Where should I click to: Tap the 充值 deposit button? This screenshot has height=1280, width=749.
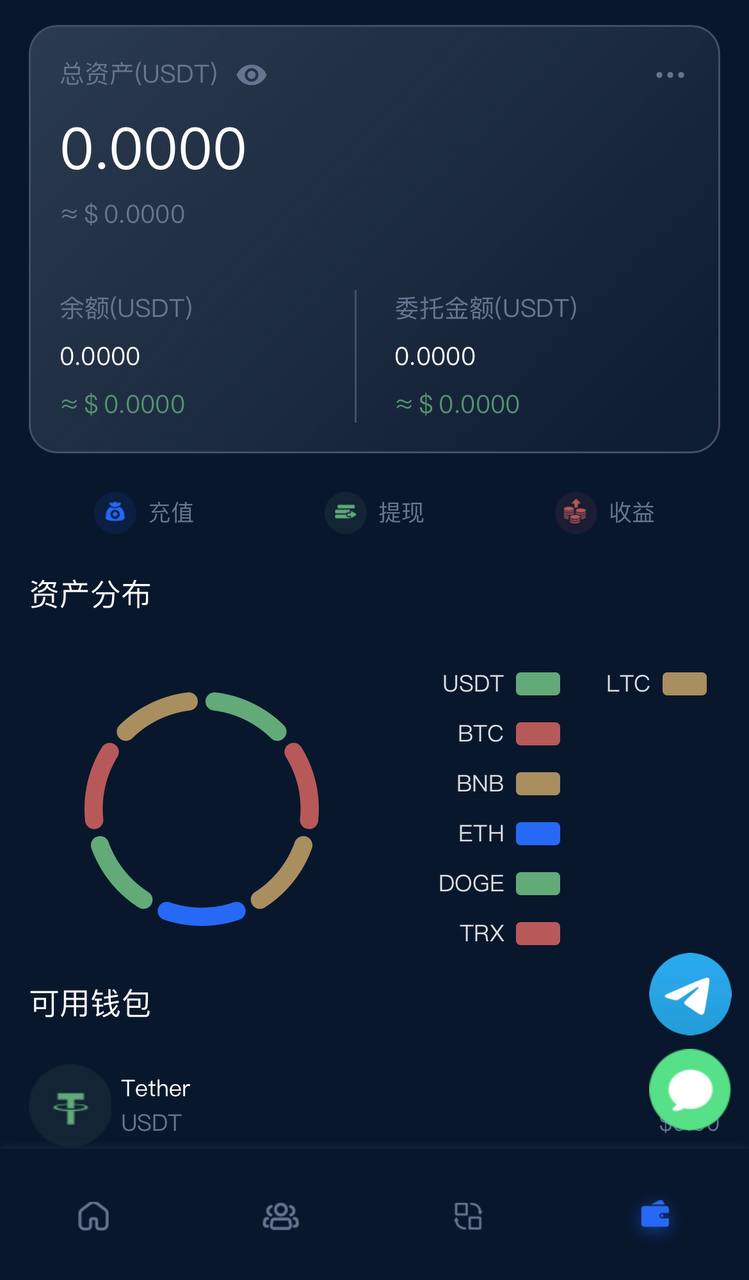coord(145,513)
